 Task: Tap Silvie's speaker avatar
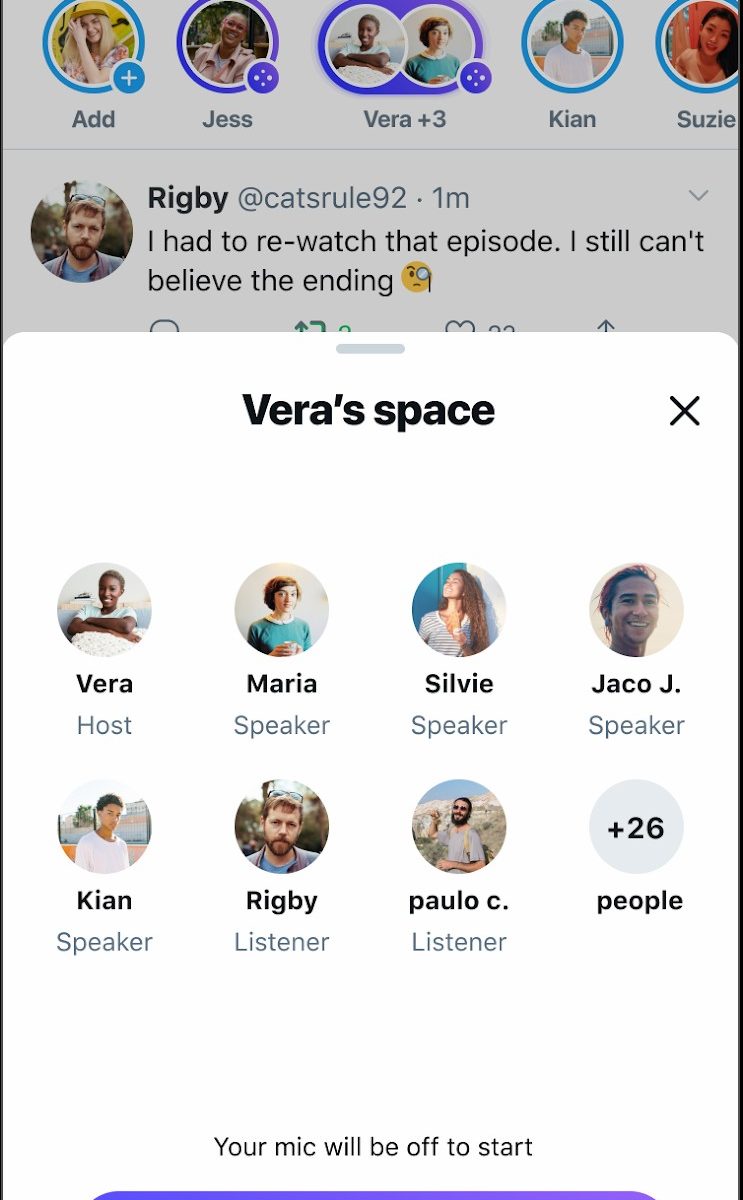459,609
